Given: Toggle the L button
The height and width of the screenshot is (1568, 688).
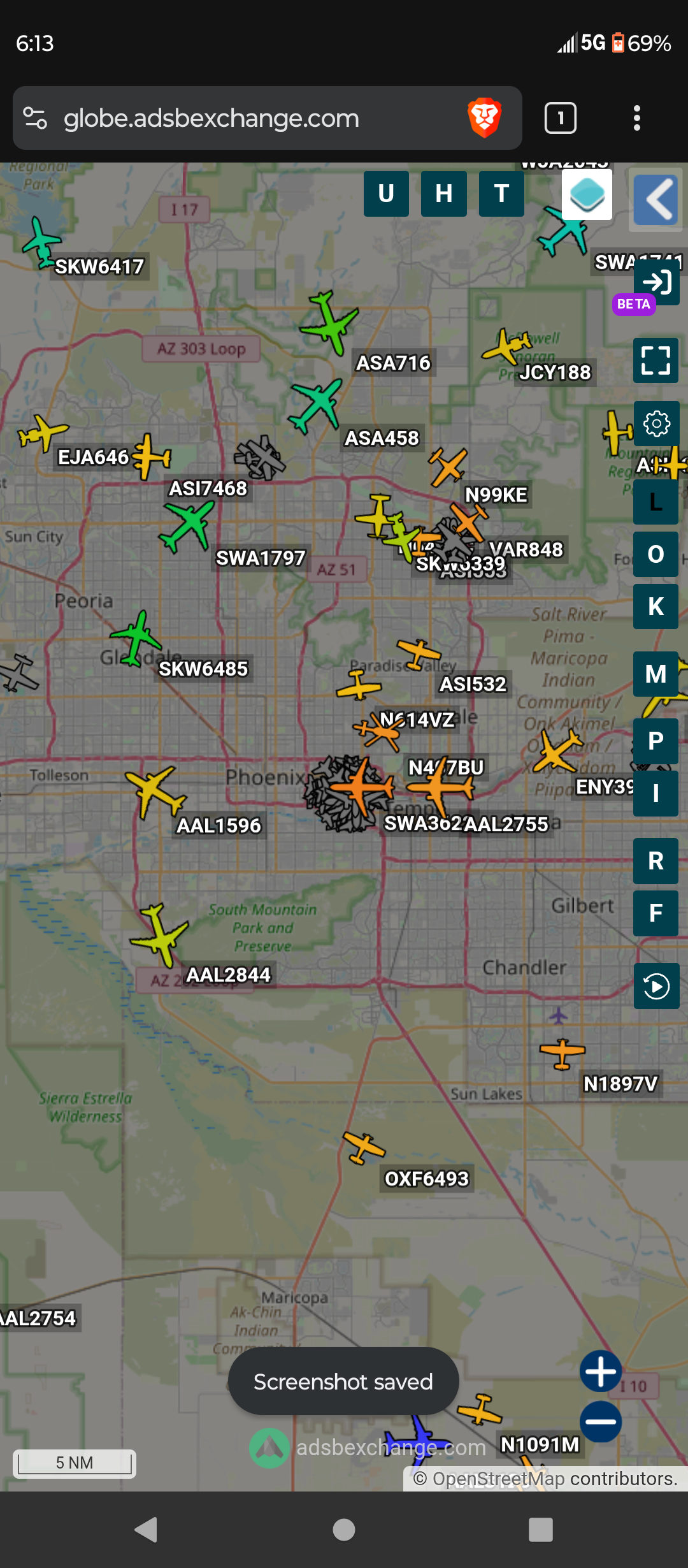Looking at the screenshot, I should pos(656,502).
